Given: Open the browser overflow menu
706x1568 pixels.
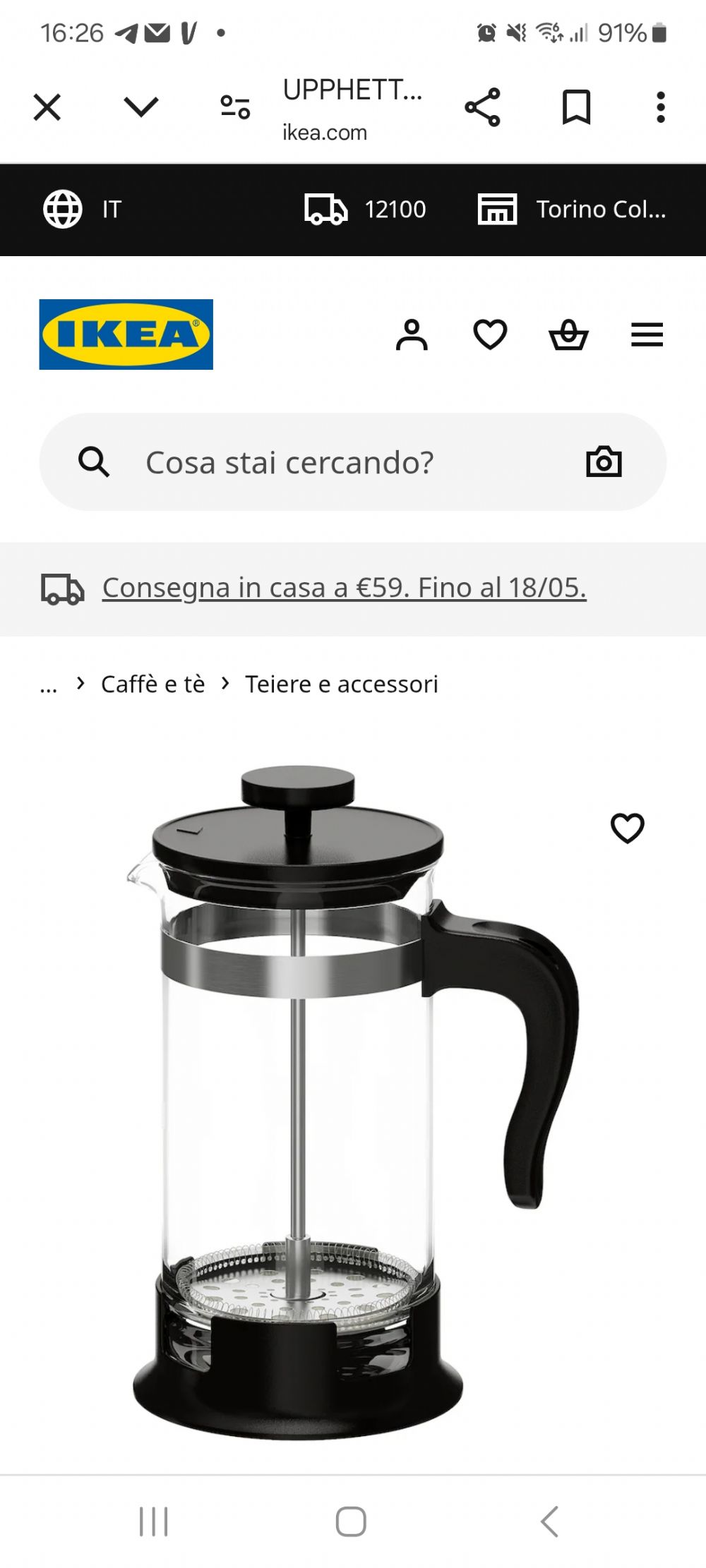Looking at the screenshot, I should (x=661, y=107).
